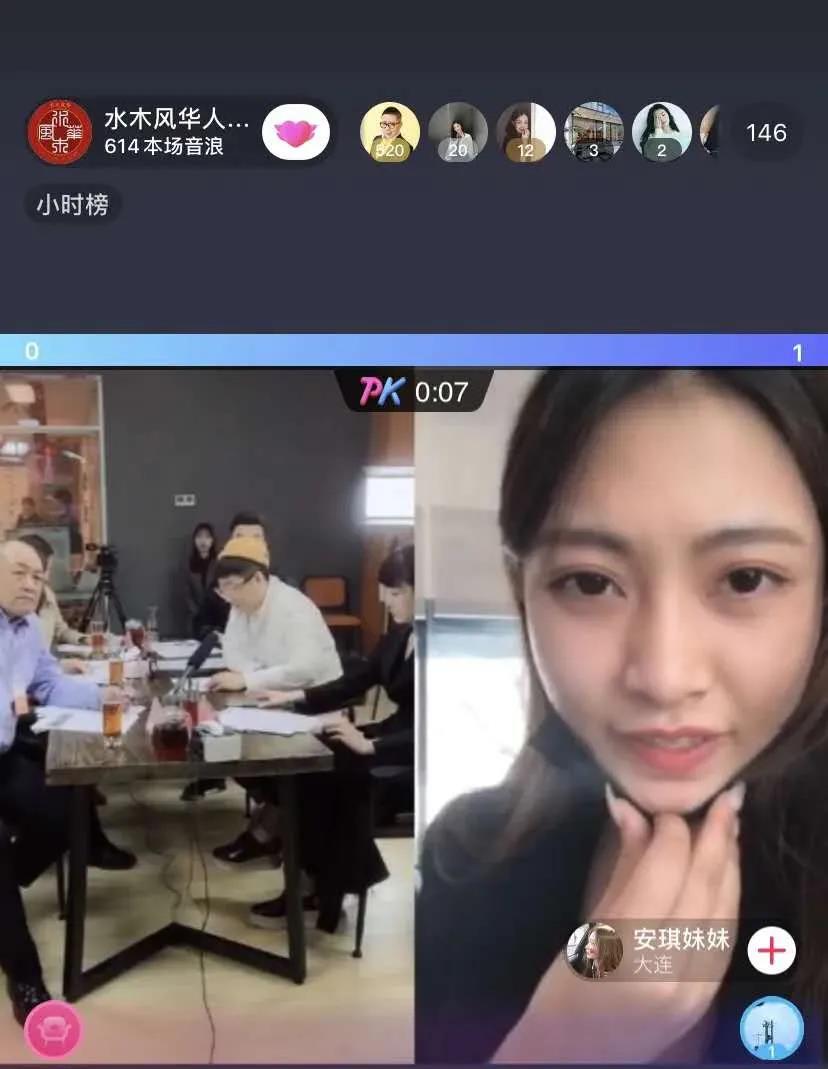Image resolution: width=828 pixels, height=1069 pixels.
Task: View the viewer avatar marked 2
Action: point(662,132)
